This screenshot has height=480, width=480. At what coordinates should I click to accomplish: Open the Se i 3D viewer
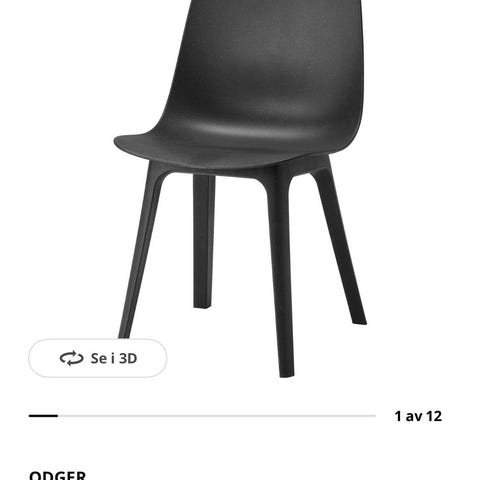click(98, 358)
